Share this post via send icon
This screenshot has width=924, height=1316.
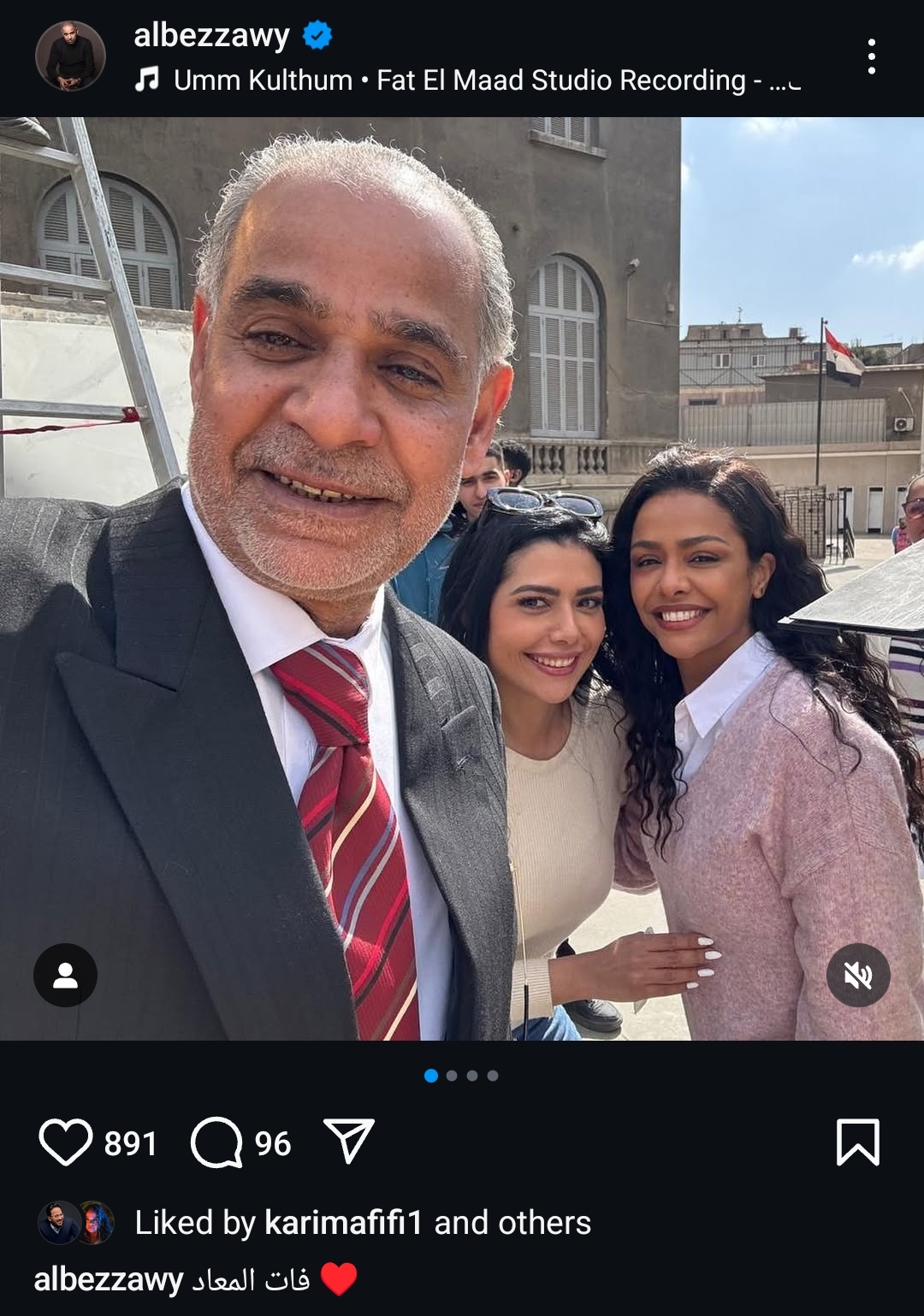[x=349, y=1140]
